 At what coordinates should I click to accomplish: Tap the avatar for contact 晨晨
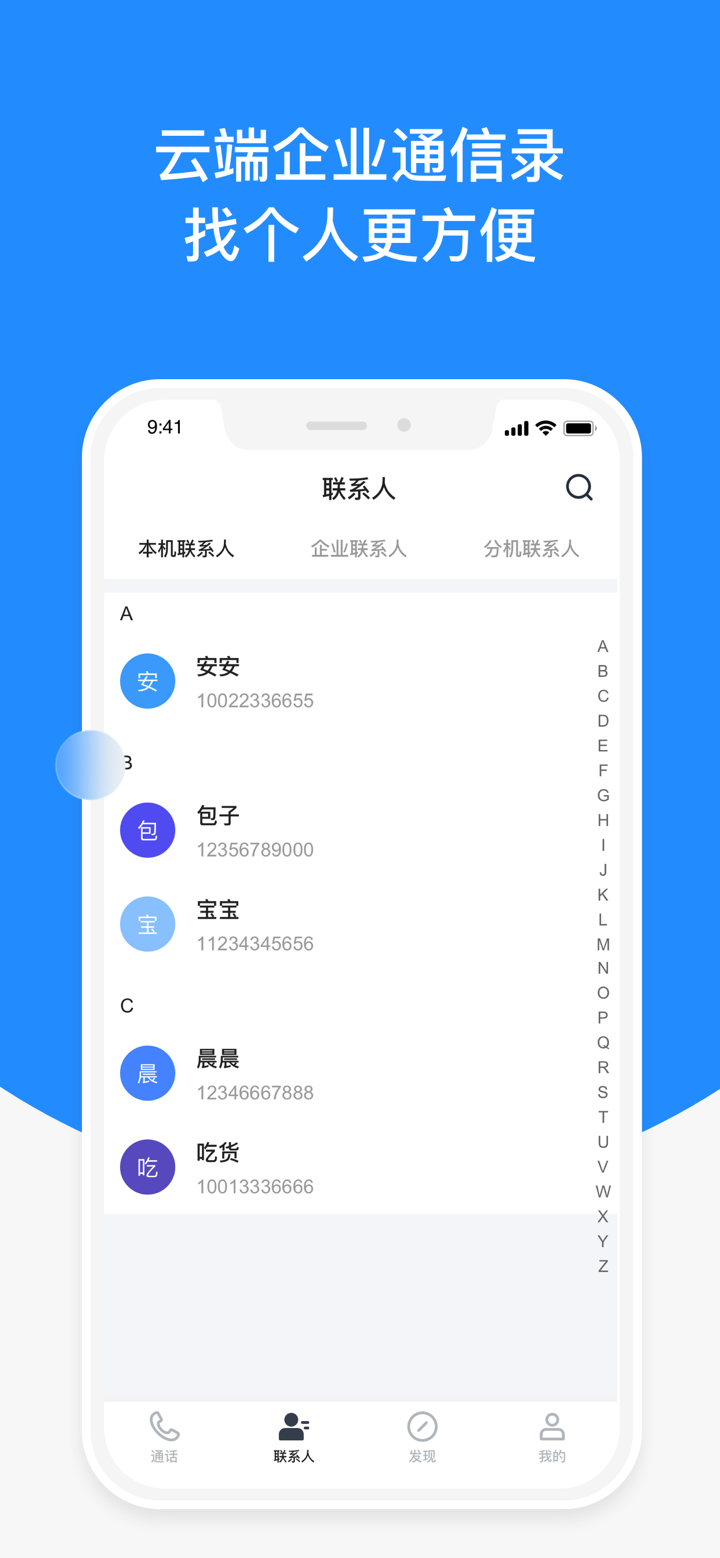(x=147, y=1072)
